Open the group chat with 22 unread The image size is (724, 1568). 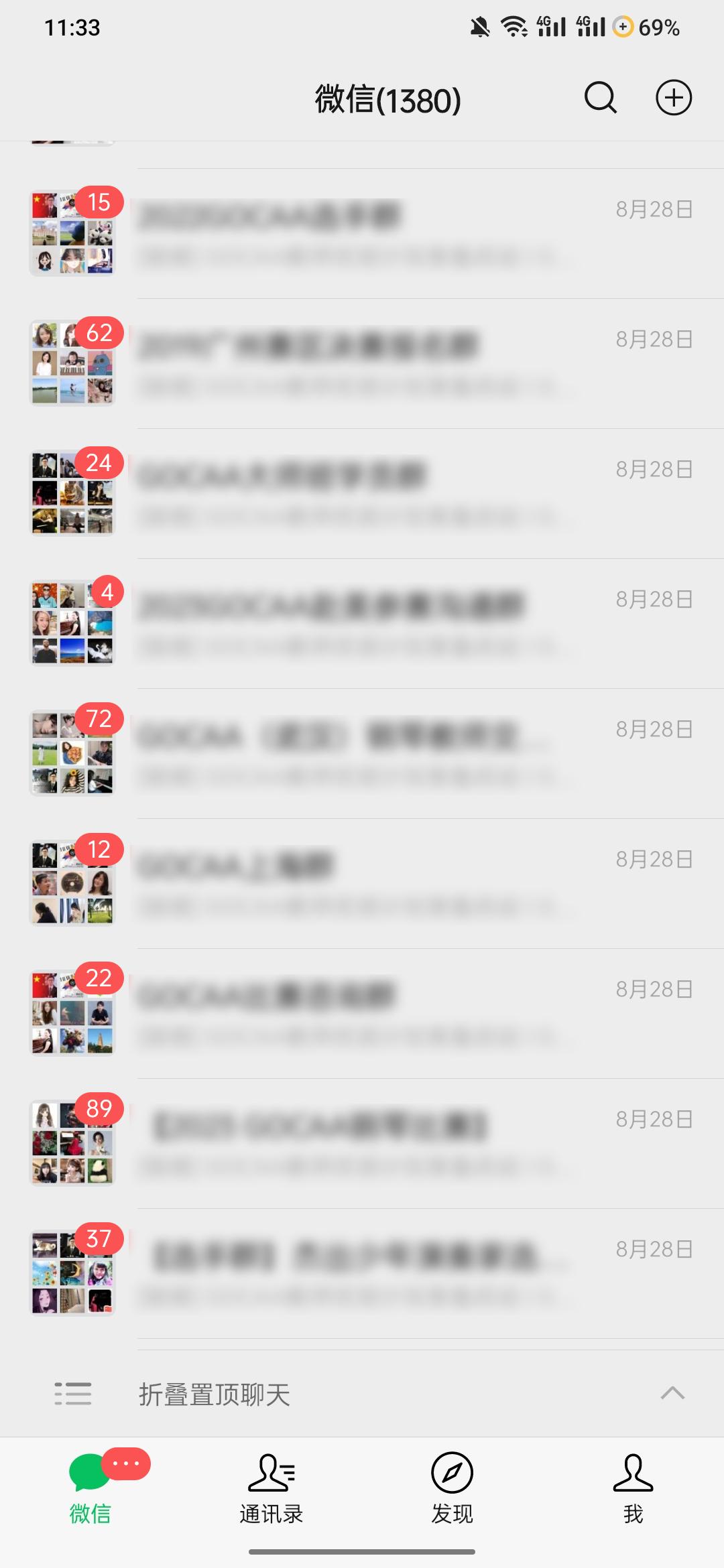[362, 1013]
